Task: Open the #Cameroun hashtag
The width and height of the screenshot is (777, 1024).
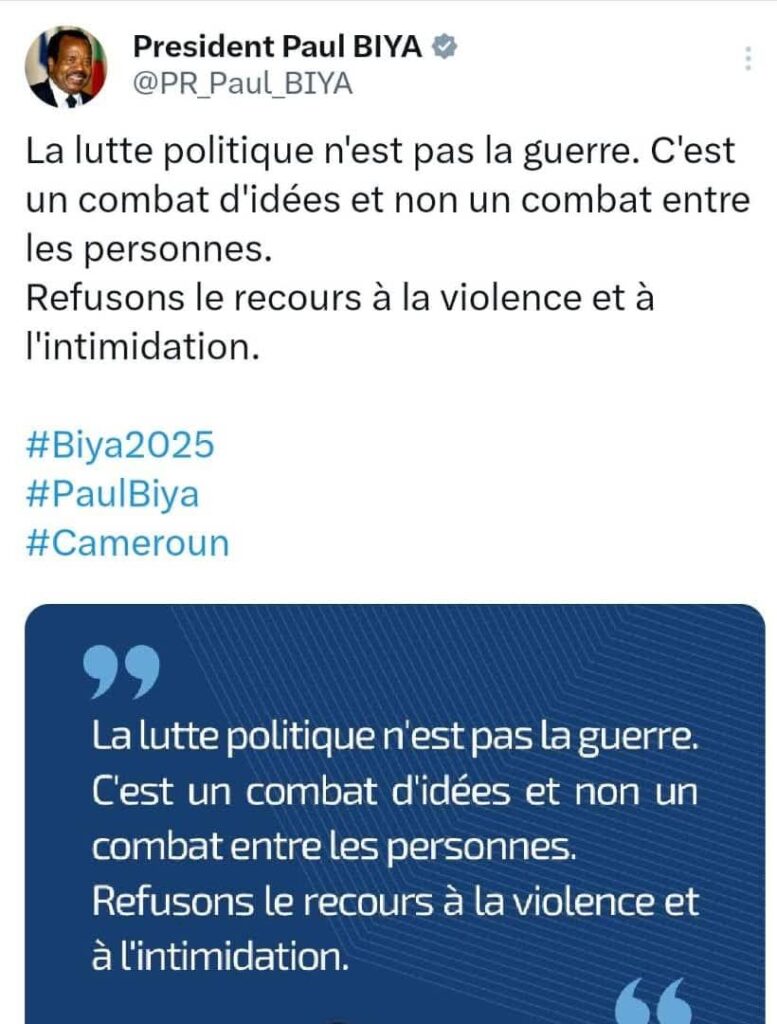Action: [x=128, y=543]
